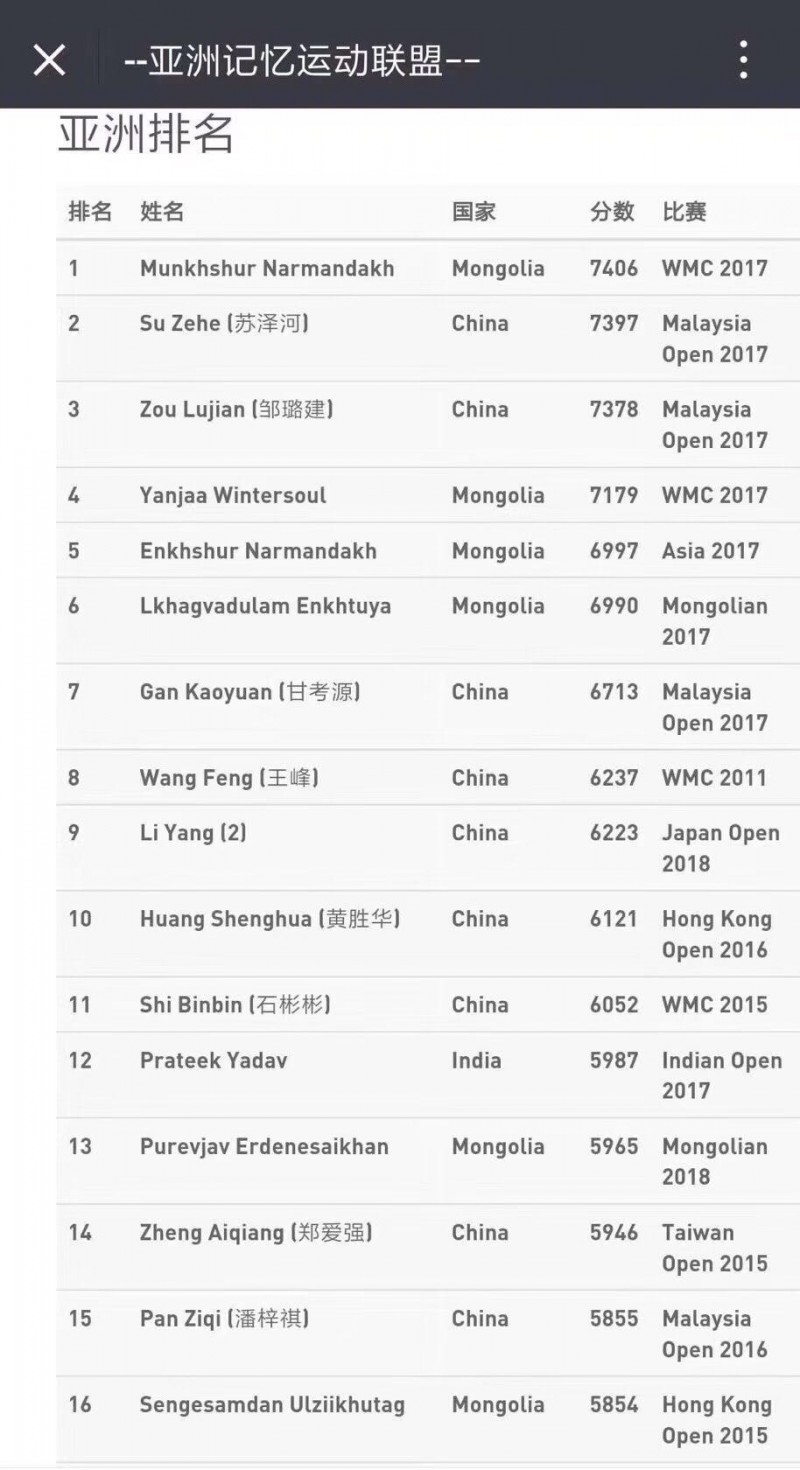Open the three-dot overflow menu
Screen dimensions: 800x1470
pyautogui.click(x=743, y=60)
